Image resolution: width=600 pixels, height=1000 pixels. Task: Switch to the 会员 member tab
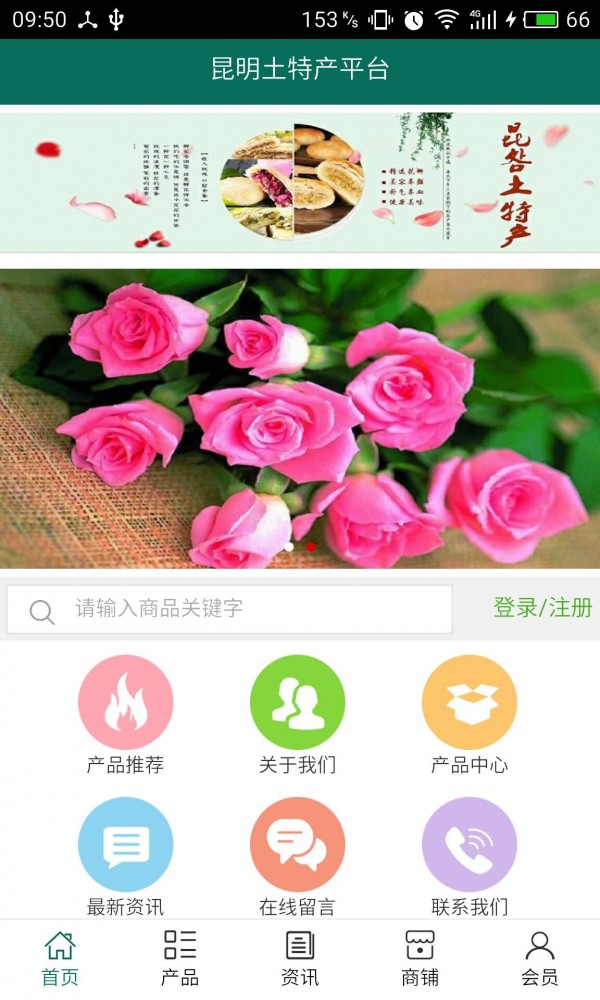pyautogui.click(x=540, y=958)
